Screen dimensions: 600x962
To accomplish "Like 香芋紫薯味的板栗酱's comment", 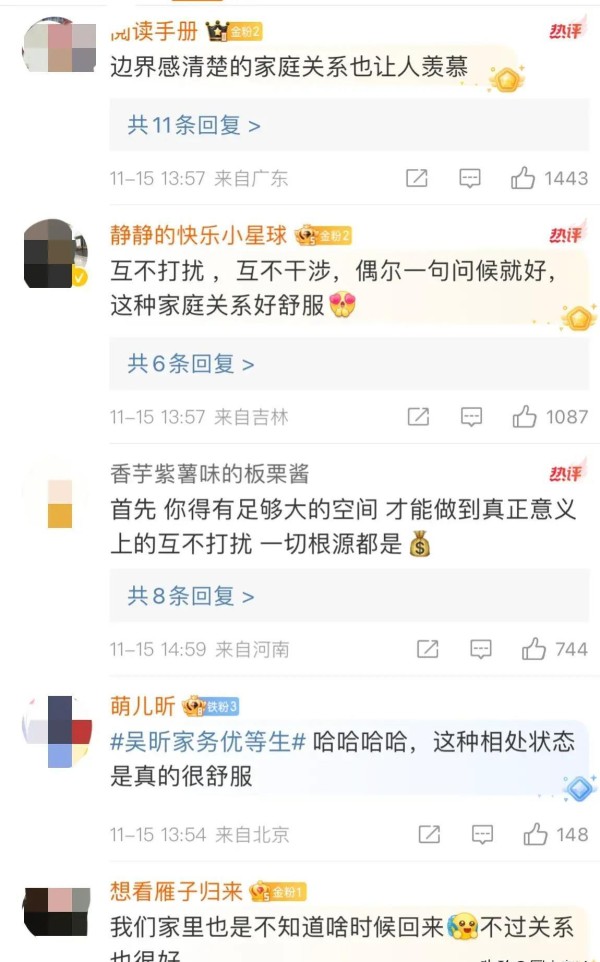I will click(534, 649).
